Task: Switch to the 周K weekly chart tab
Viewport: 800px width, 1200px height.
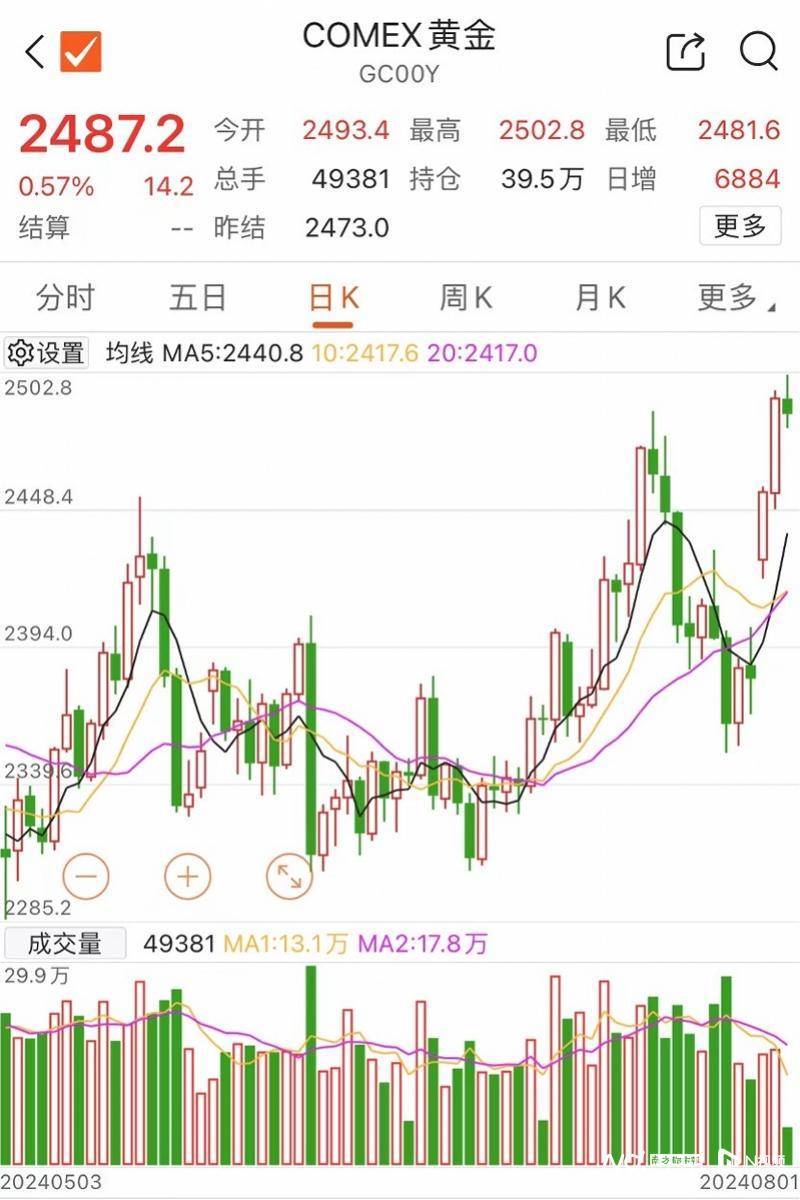Action: pyautogui.click(x=464, y=297)
